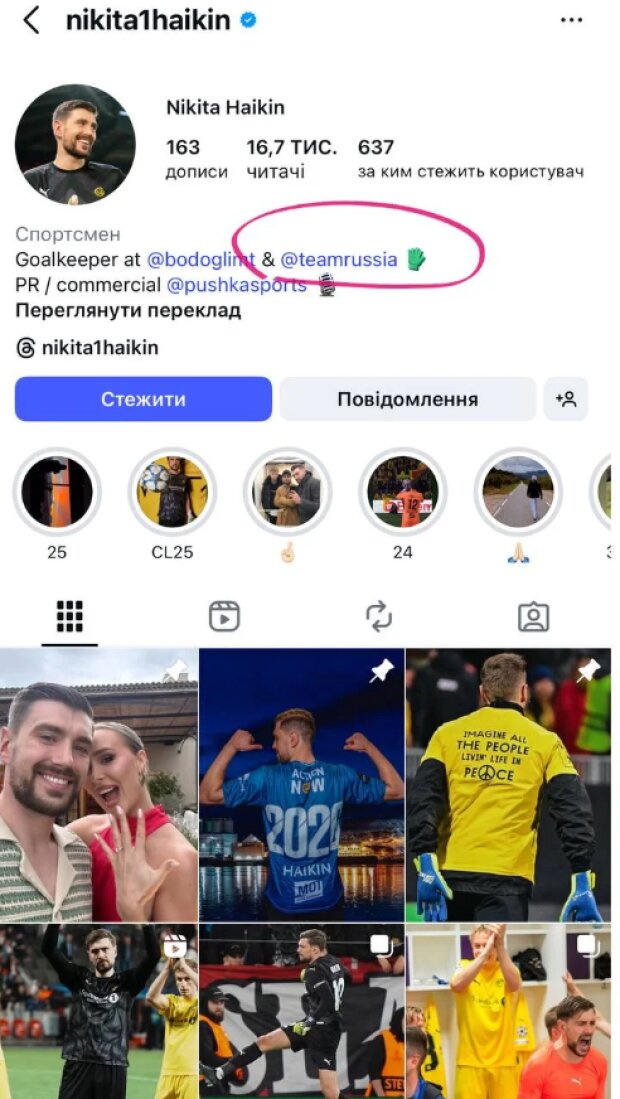Open the pinned Haikin 2026 jersey post
Screen dimensions: 620x1099
click(301, 785)
